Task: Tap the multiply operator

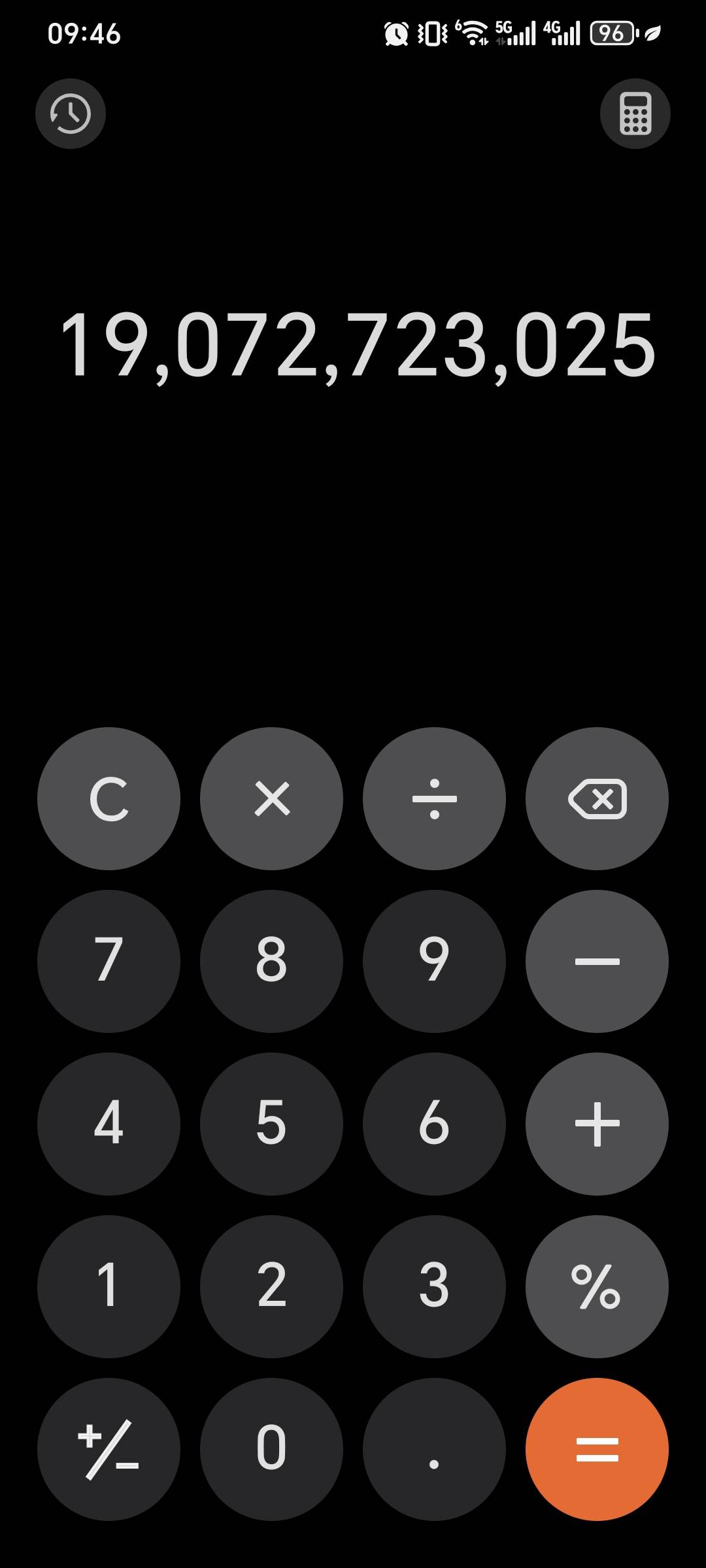Action: pyautogui.click(x=271, y=798)
